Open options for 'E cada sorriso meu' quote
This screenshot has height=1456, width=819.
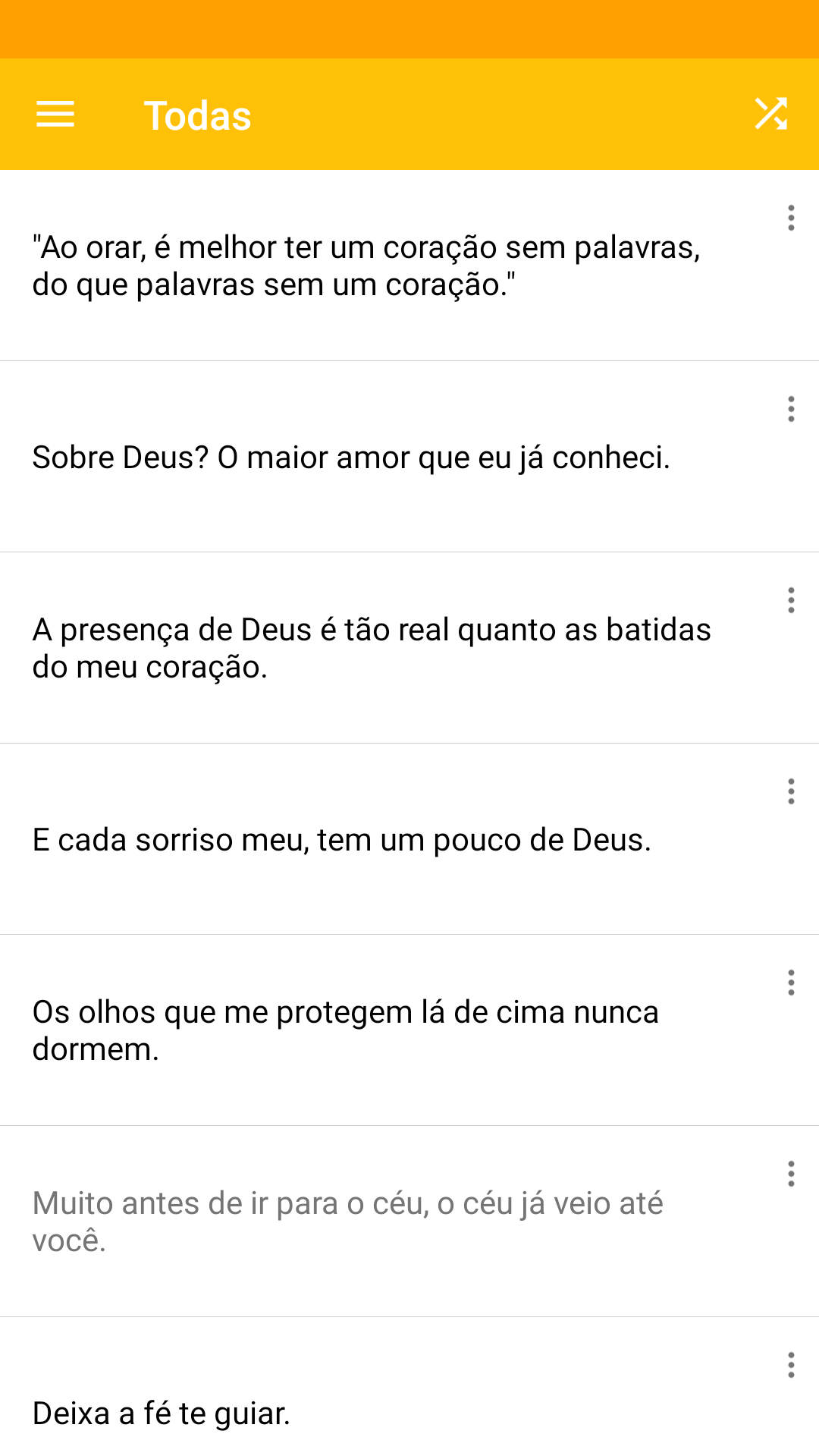(x=790, y=791)
